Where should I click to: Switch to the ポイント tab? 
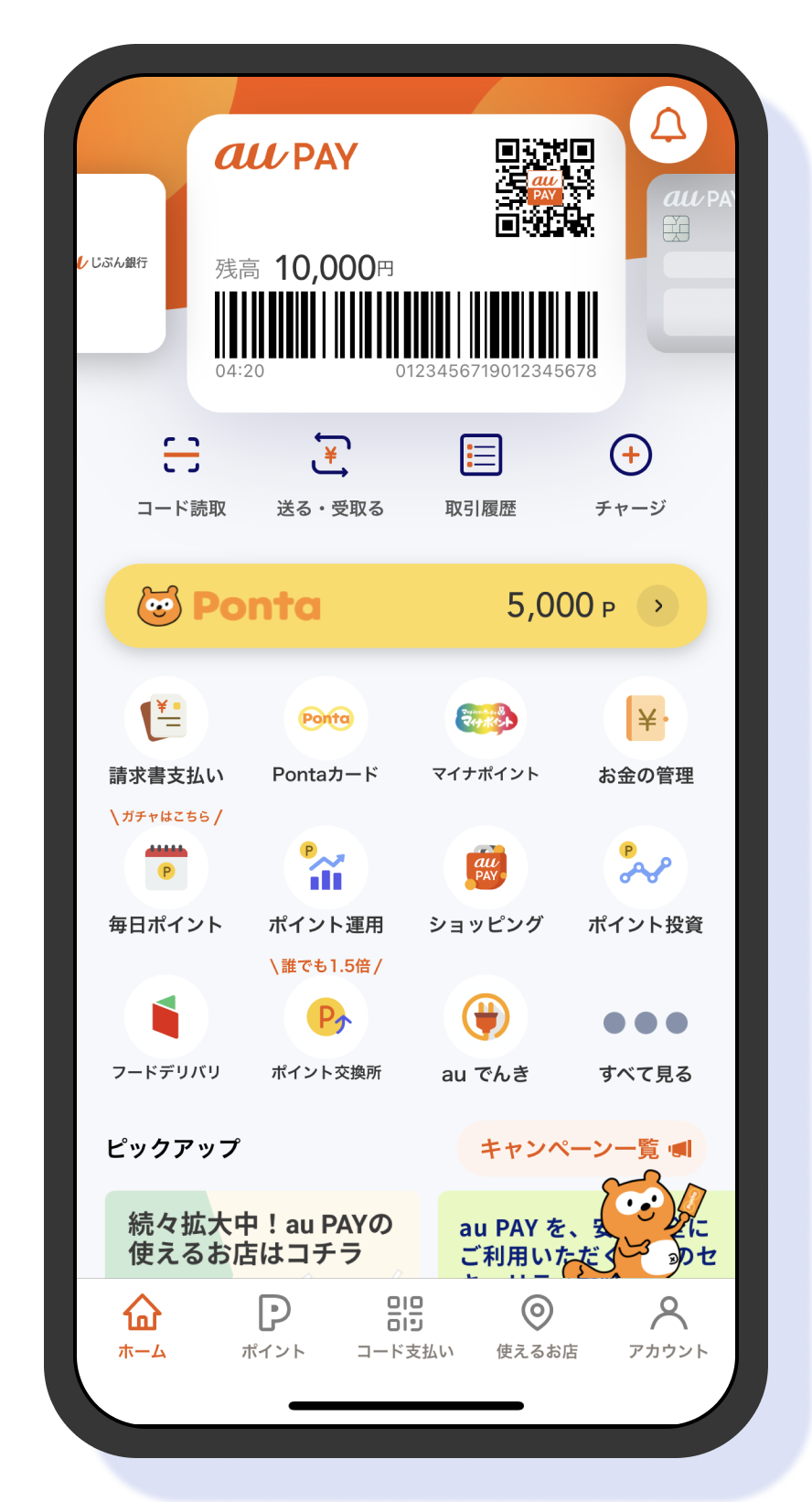pos(273,1325)
